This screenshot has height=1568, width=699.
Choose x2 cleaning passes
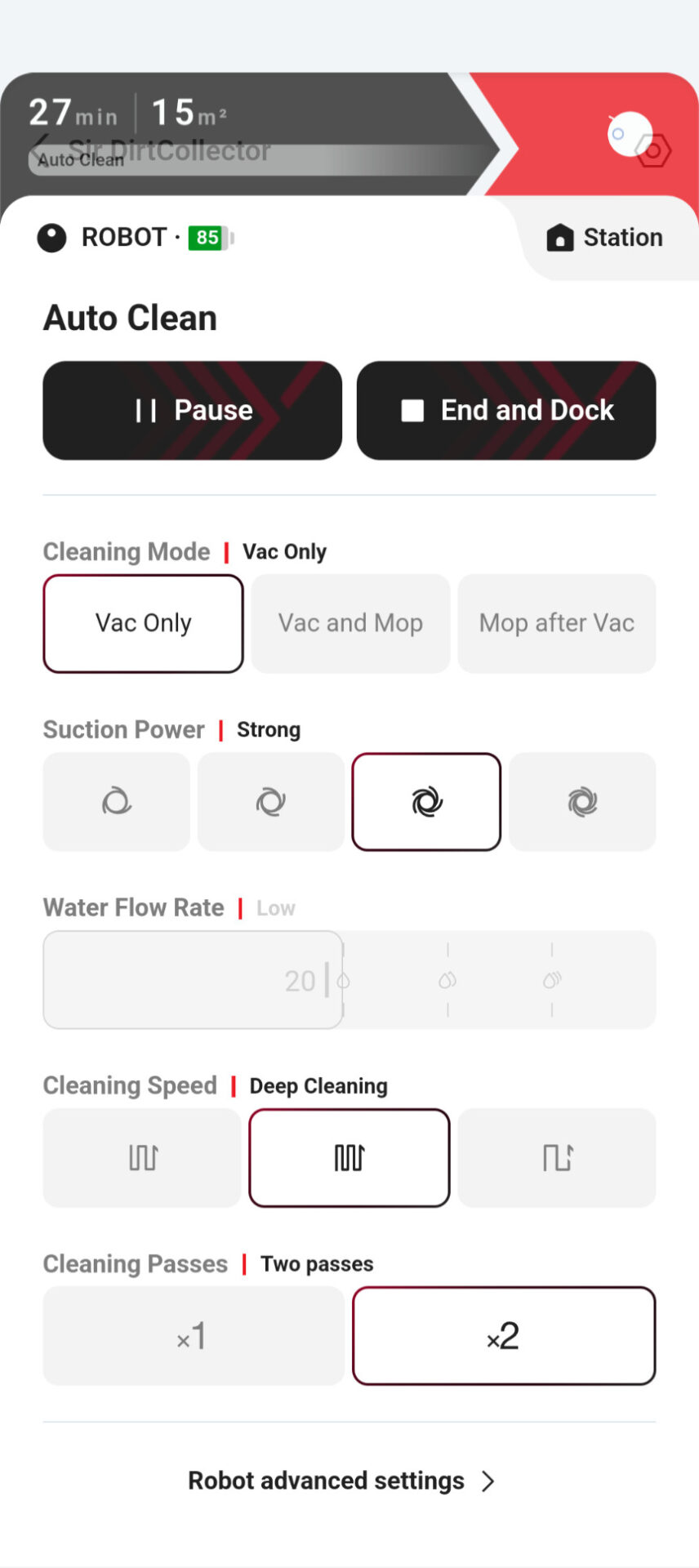(504, 1336)
